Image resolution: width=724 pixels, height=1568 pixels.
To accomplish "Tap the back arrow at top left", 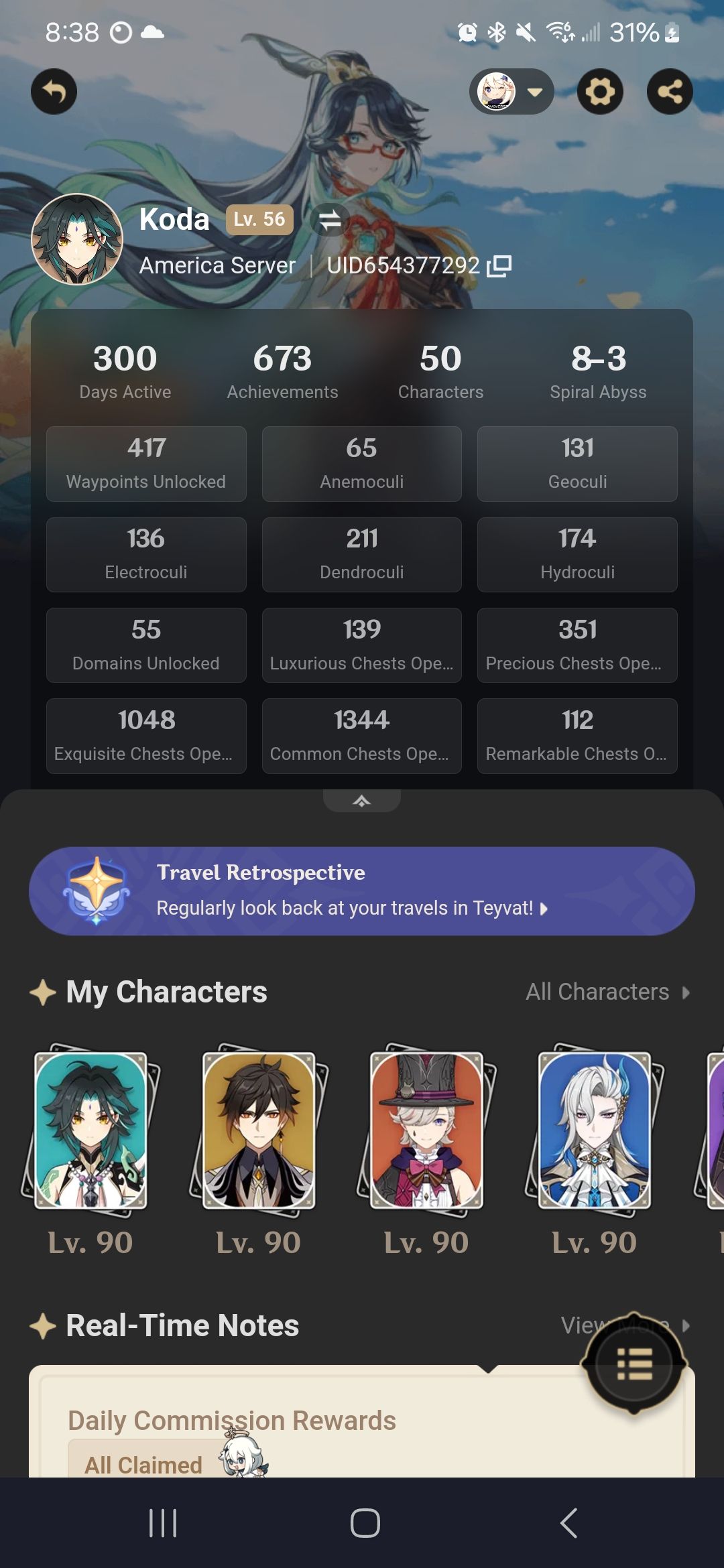I will [54, 92].
